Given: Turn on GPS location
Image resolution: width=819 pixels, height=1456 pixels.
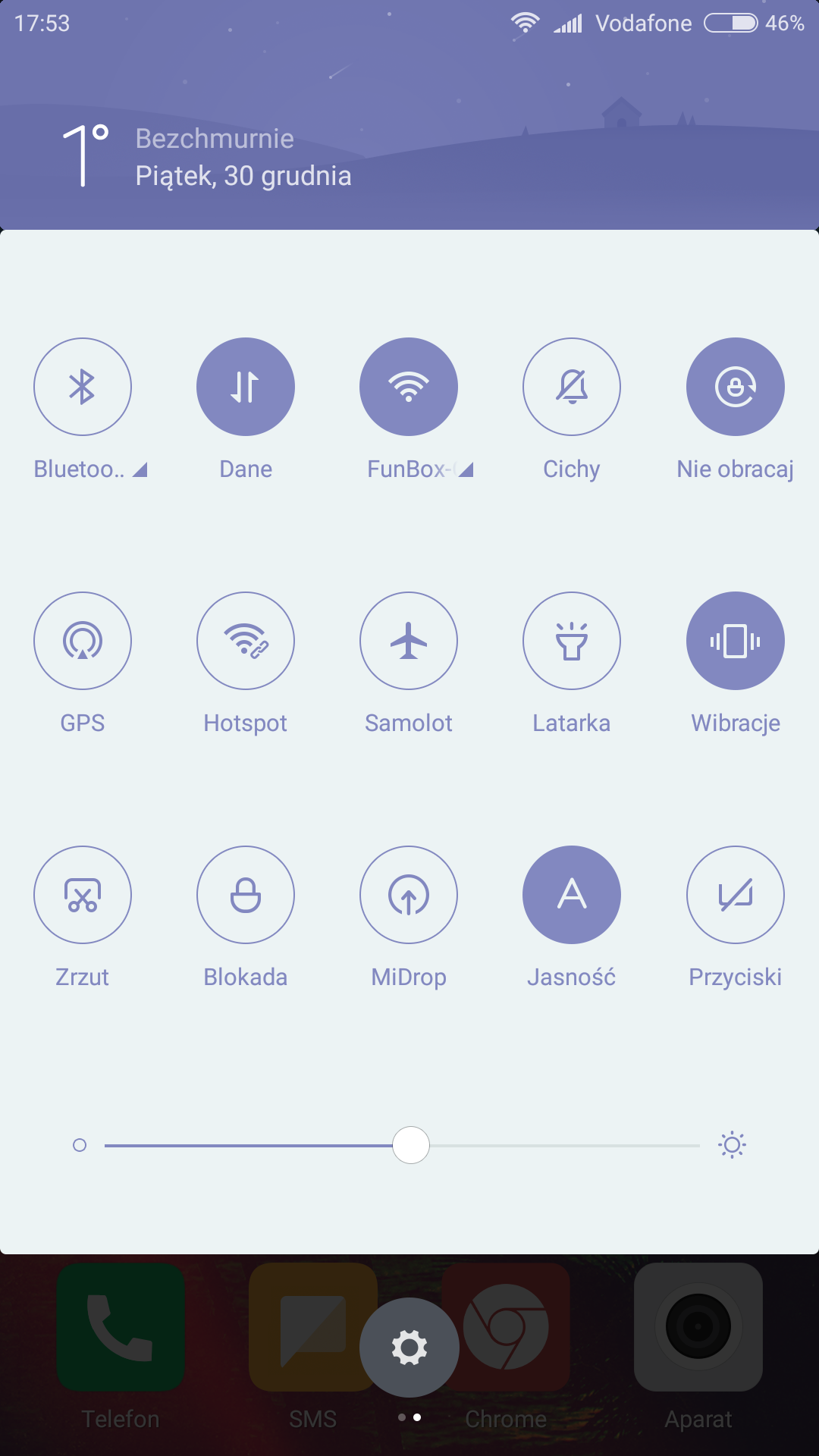Looking at the screenshot, I should point(83,641).
